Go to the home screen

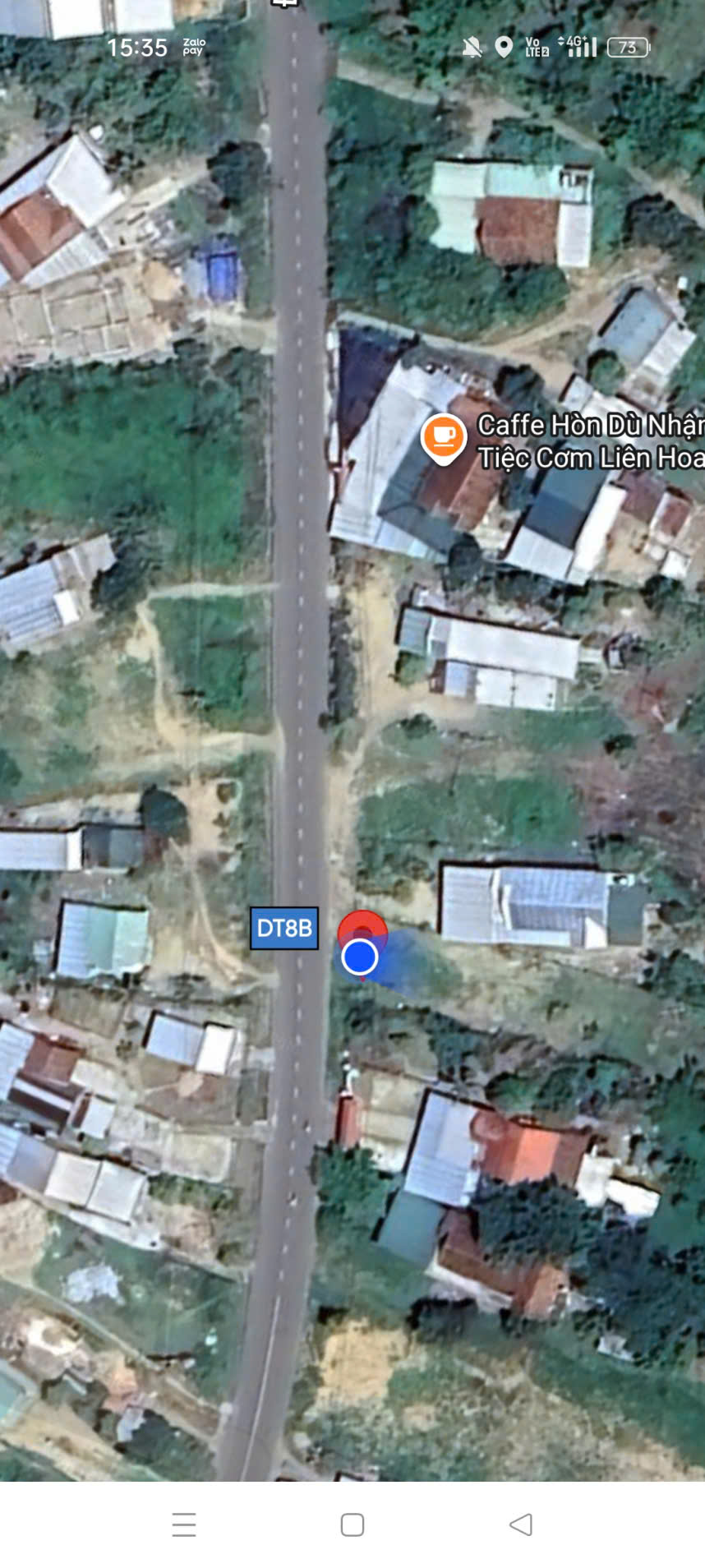(352, 1524)
